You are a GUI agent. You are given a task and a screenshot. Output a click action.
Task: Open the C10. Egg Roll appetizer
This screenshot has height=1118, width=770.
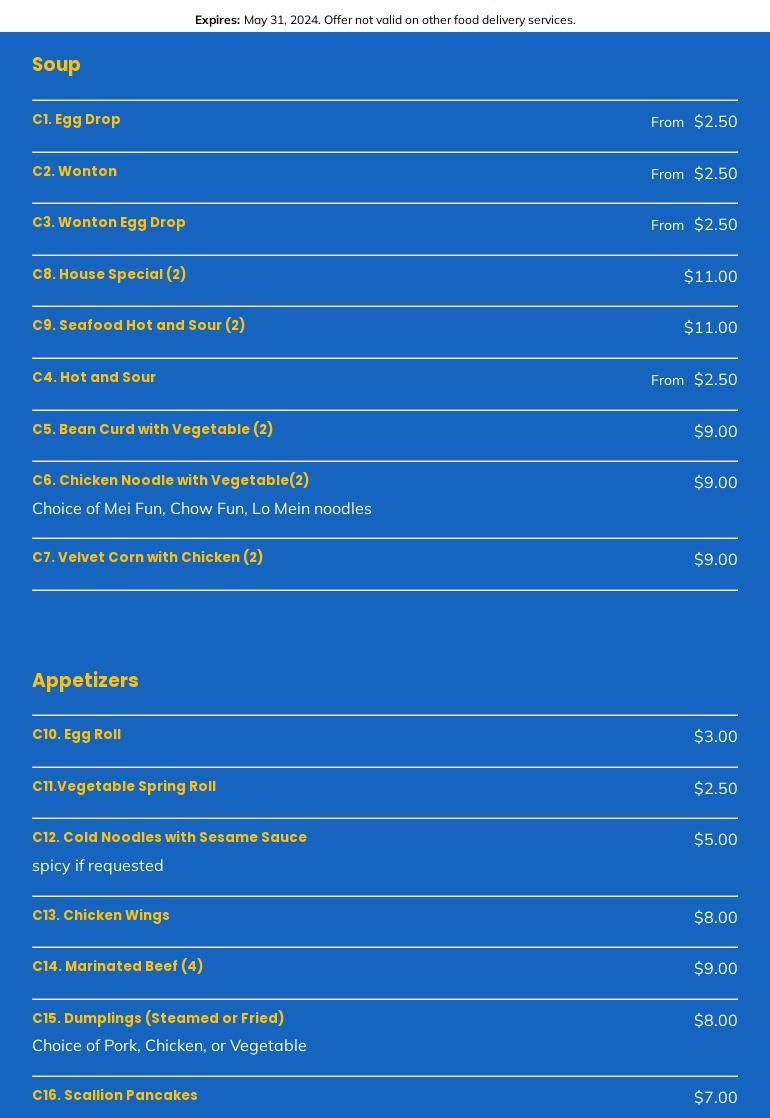76,735
